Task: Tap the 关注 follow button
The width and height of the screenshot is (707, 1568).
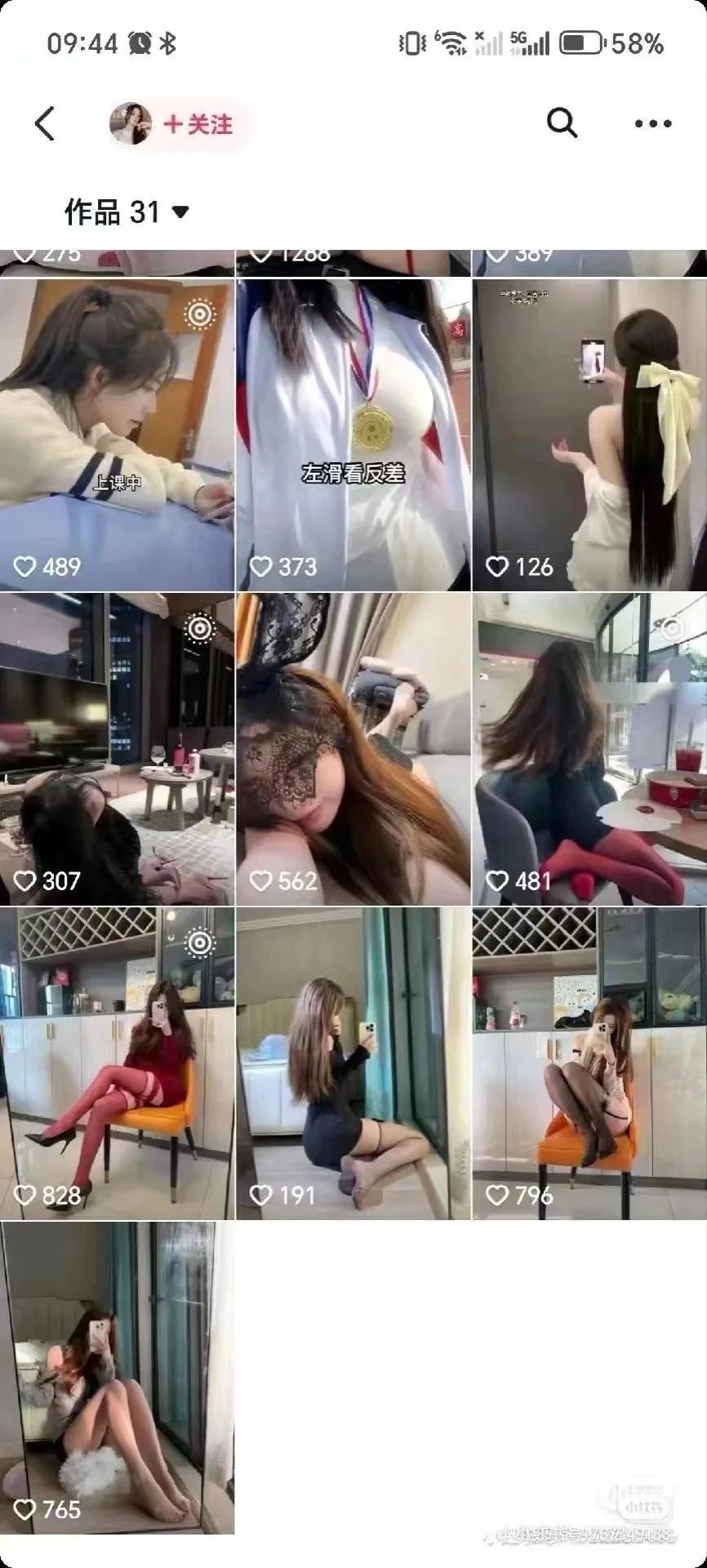Action: tap(198, 124)
